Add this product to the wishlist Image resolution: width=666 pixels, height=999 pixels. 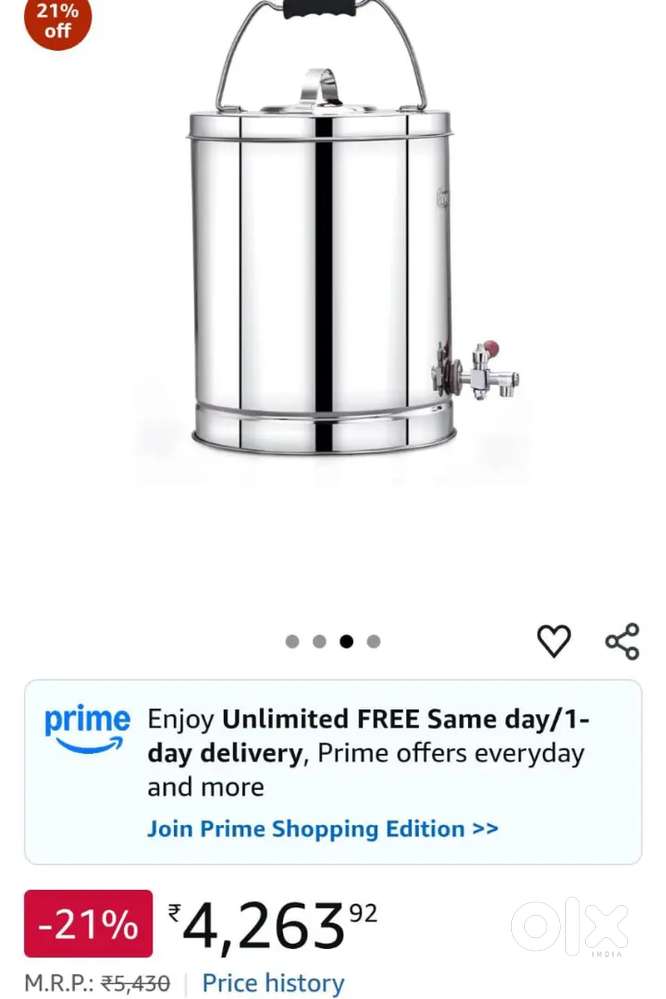pos(554,641)
